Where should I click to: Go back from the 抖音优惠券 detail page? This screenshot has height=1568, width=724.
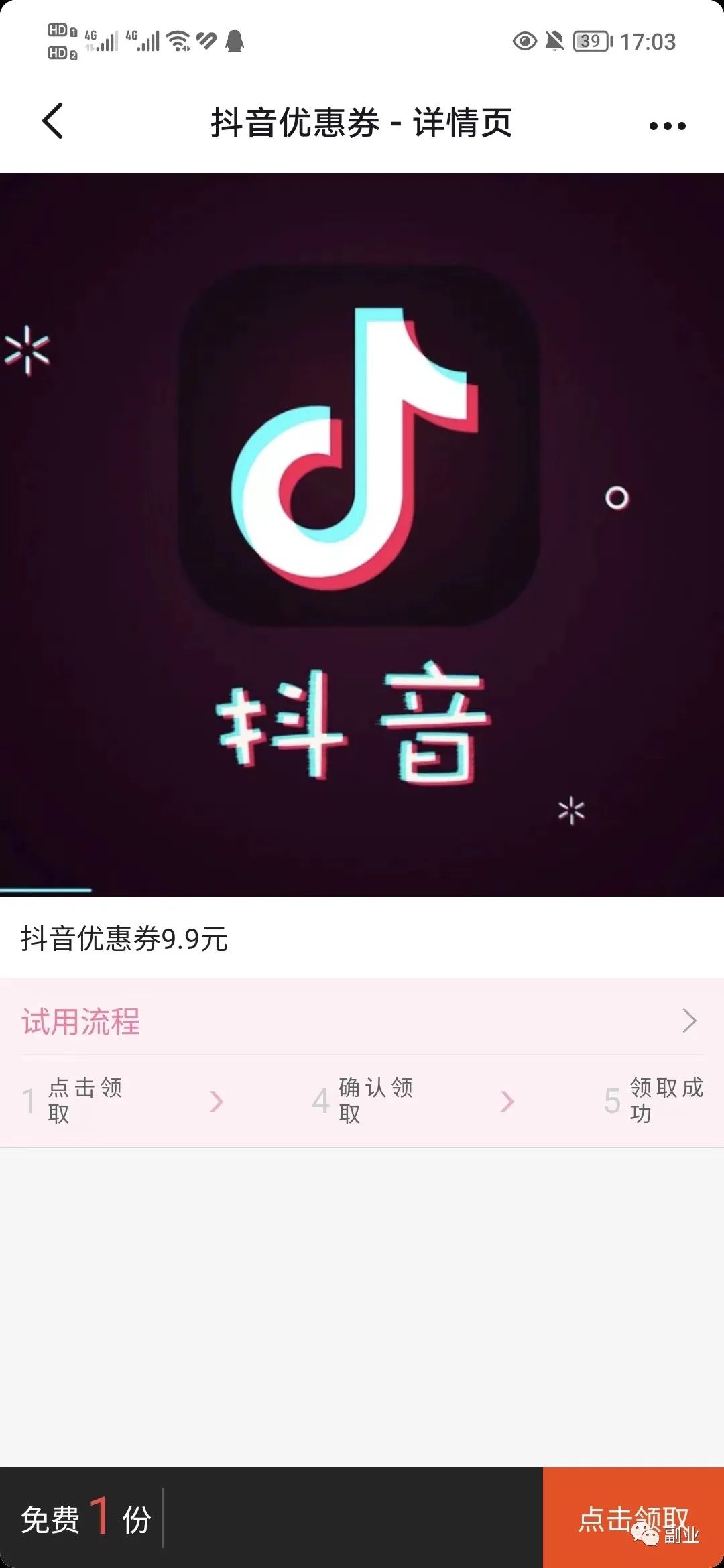pos(53,121)
